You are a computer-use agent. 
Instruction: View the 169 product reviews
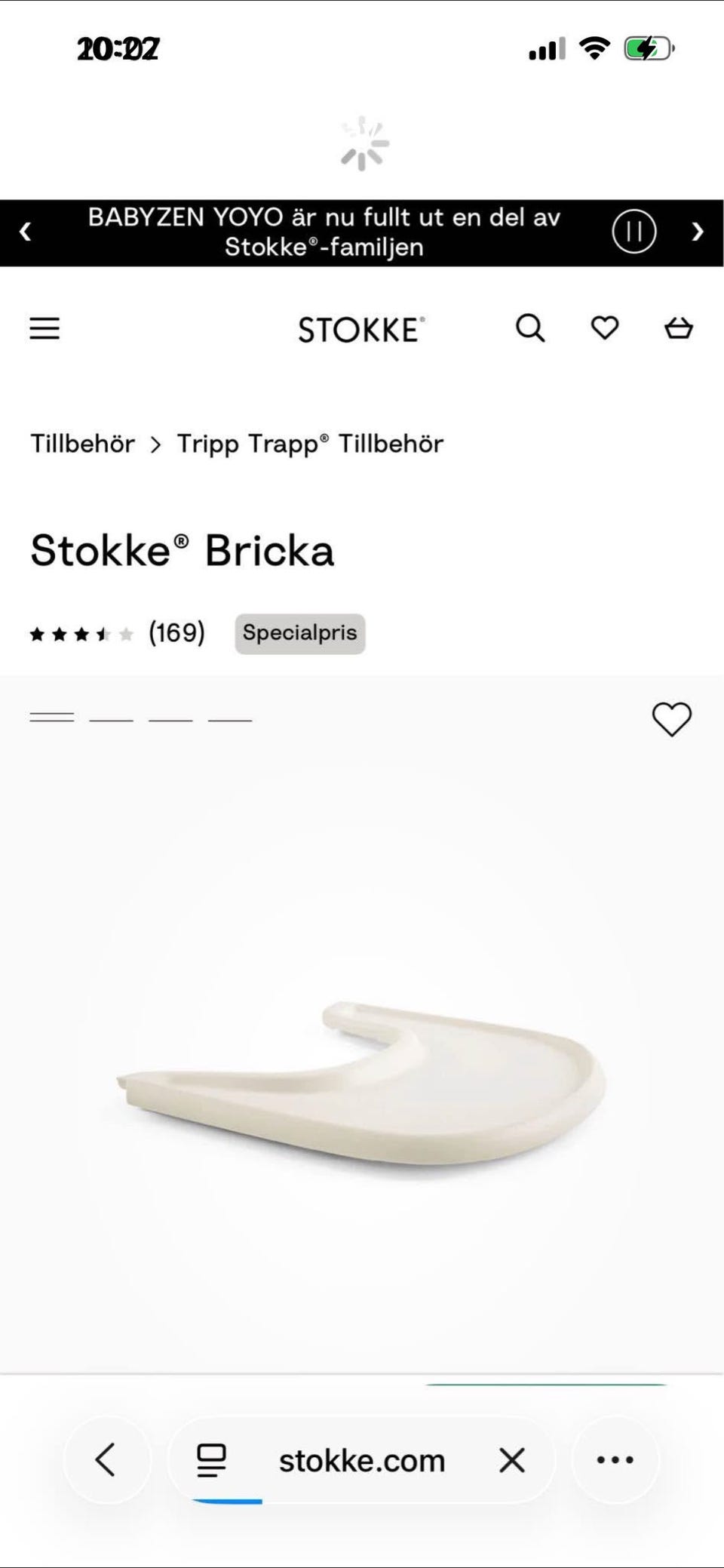pyautogui.click(x=176, y=632)
